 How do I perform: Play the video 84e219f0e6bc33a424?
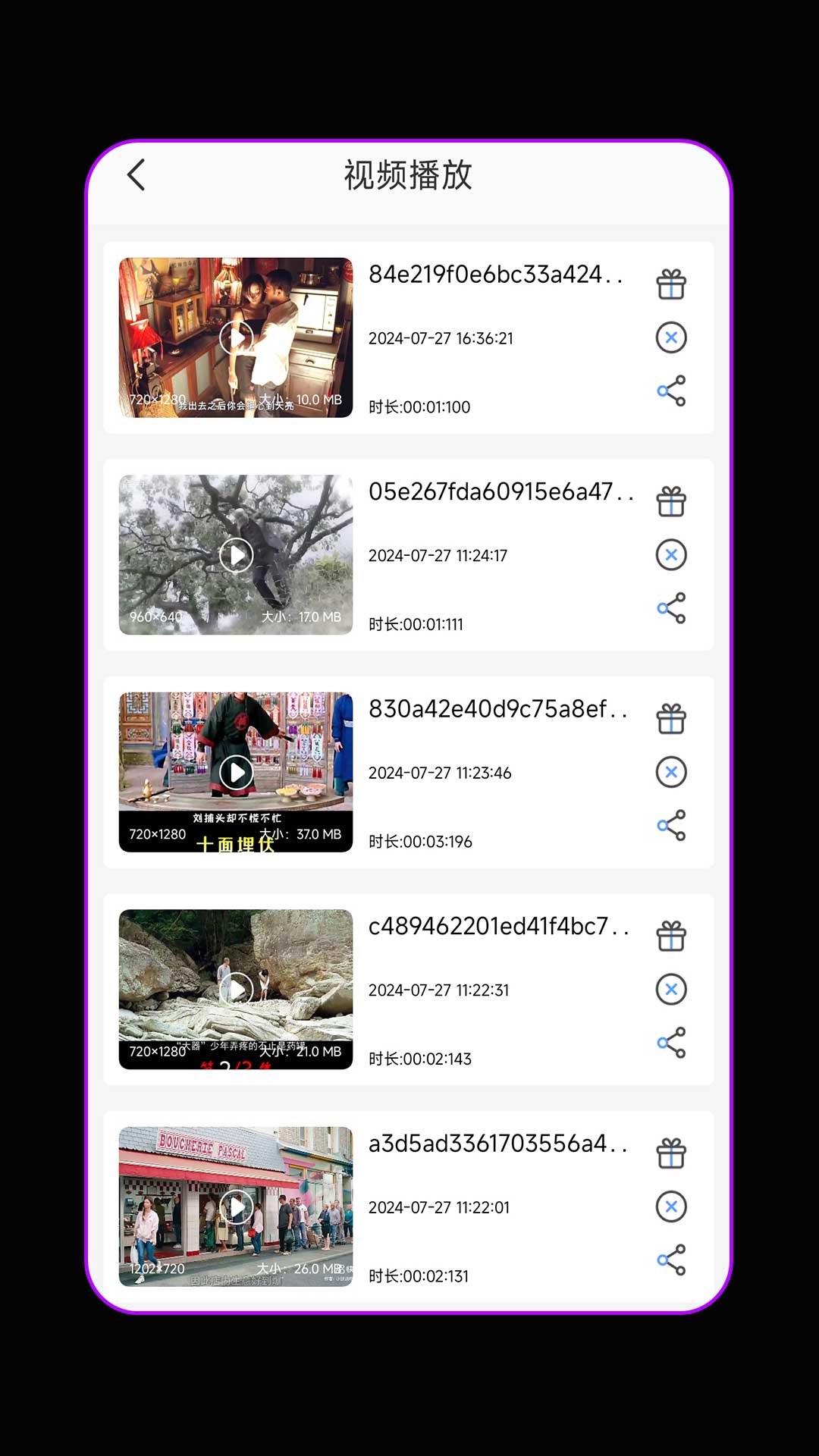pos(236,337)
